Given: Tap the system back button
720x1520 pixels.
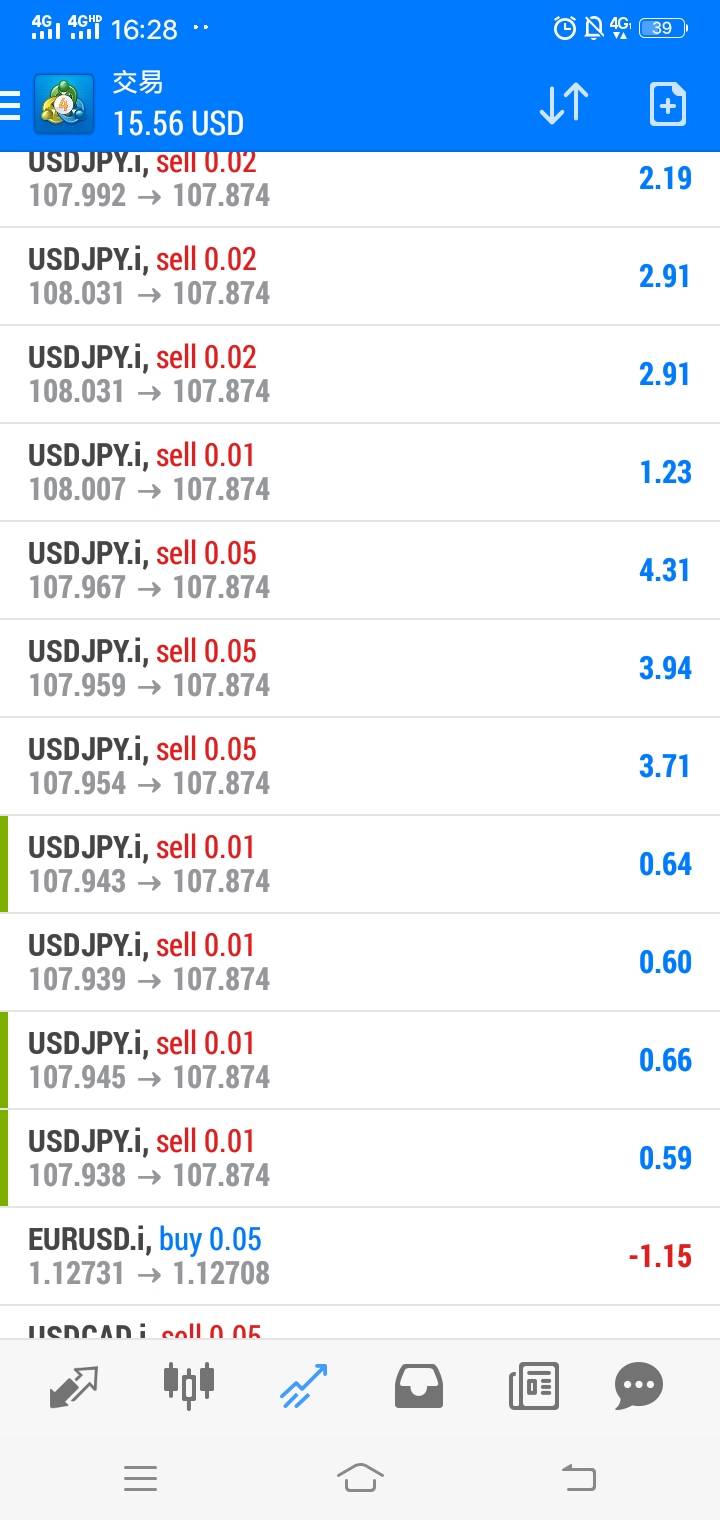Looking at the screenshot, I should coord(578,1477).
